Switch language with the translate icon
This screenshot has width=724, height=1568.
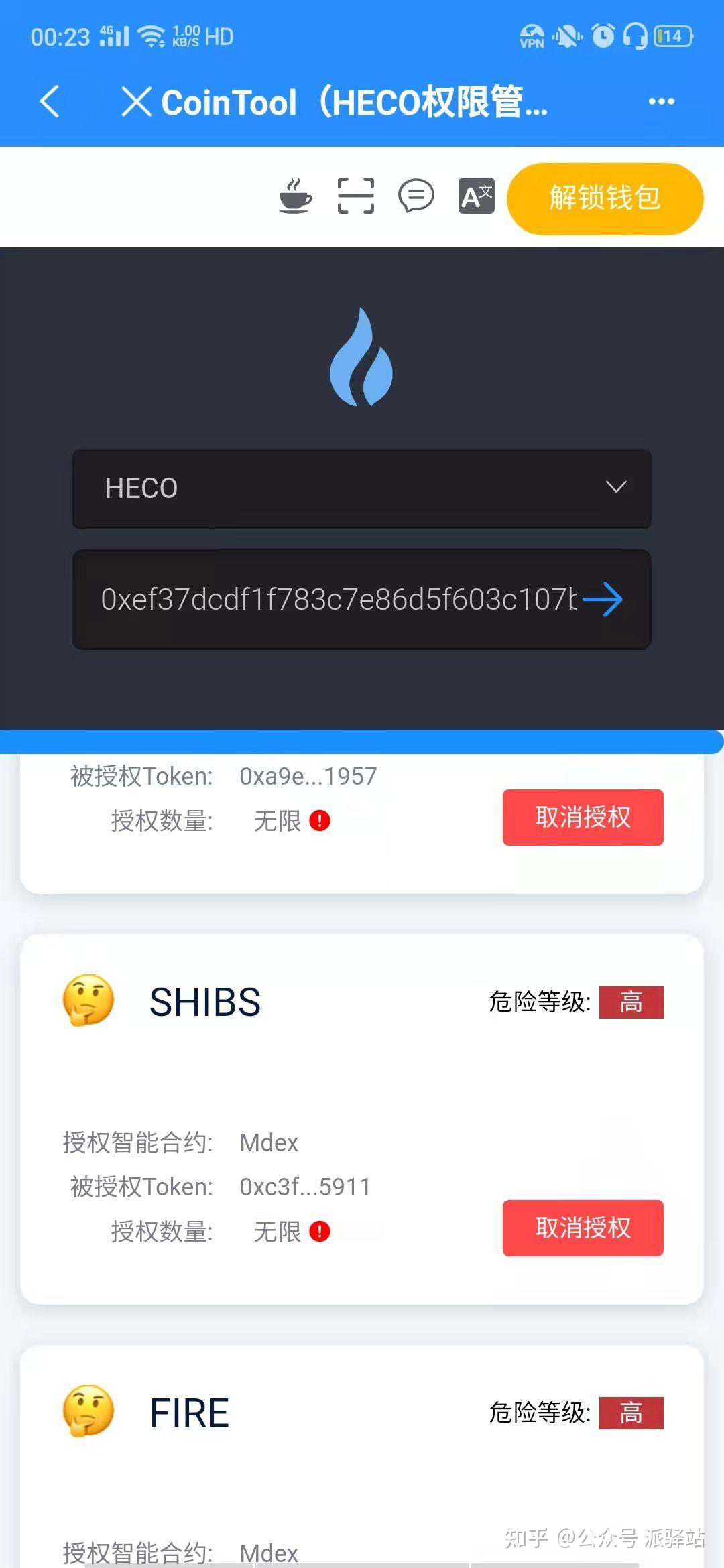pos(476,196)
